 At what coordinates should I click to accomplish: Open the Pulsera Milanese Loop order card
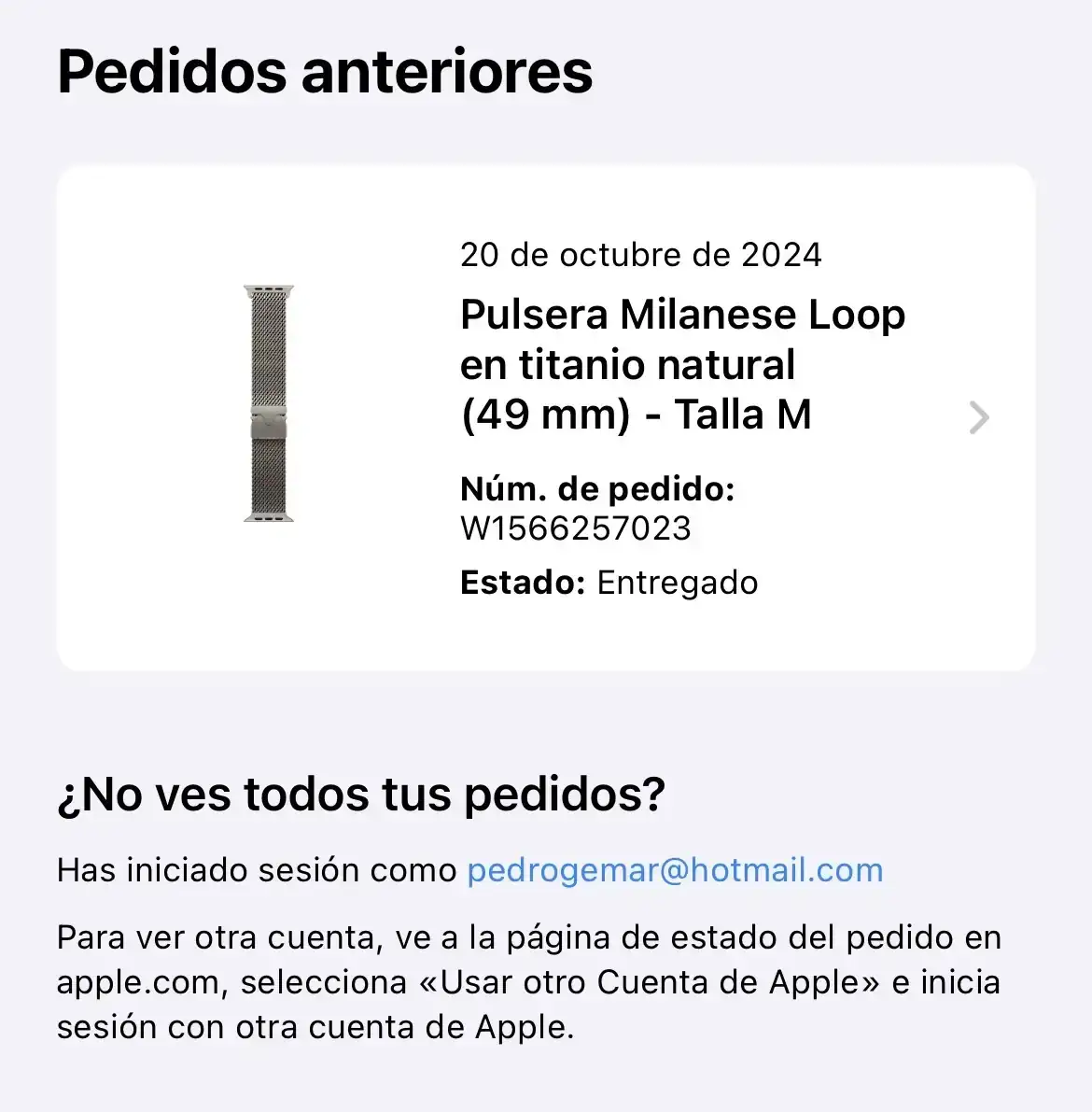(546, 417)
